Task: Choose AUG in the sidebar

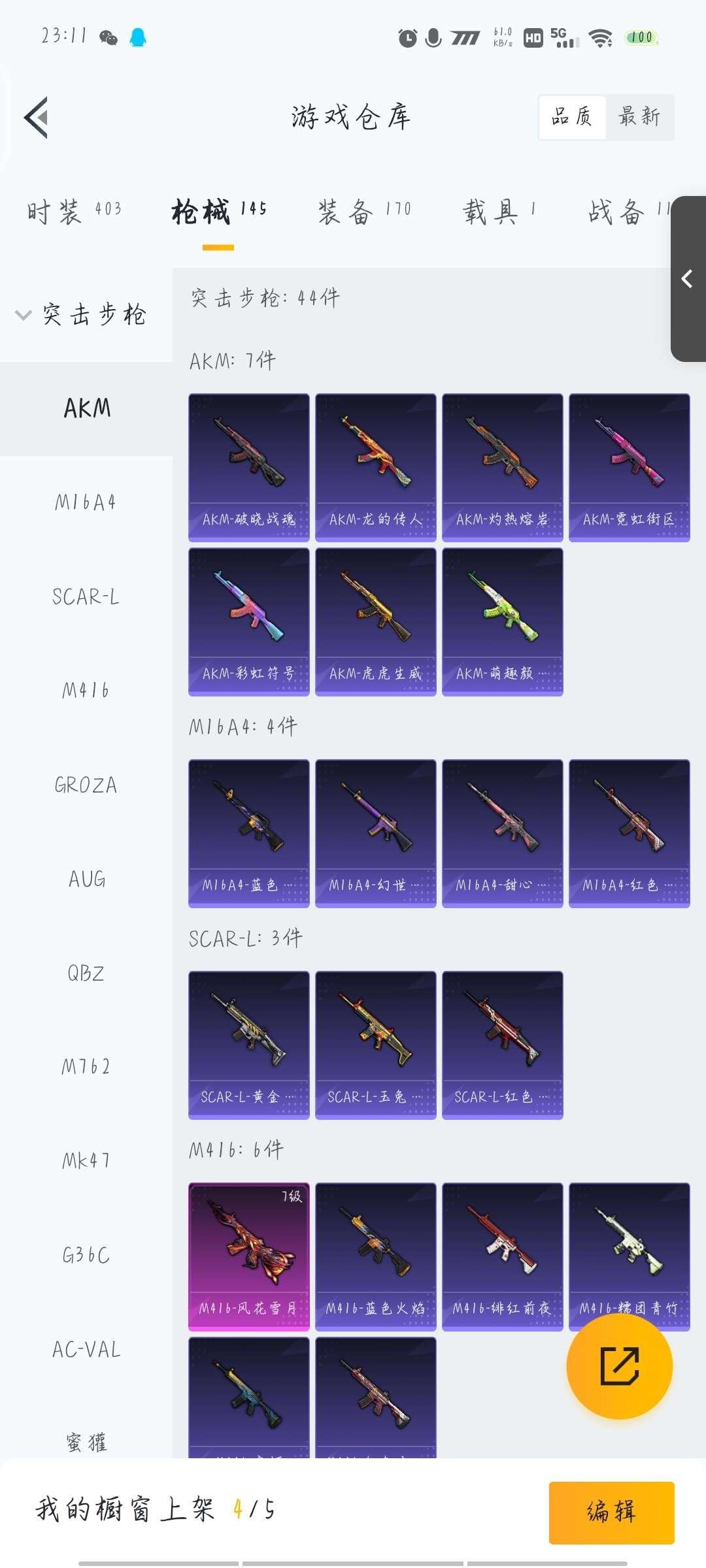Action: click(86, 879)
